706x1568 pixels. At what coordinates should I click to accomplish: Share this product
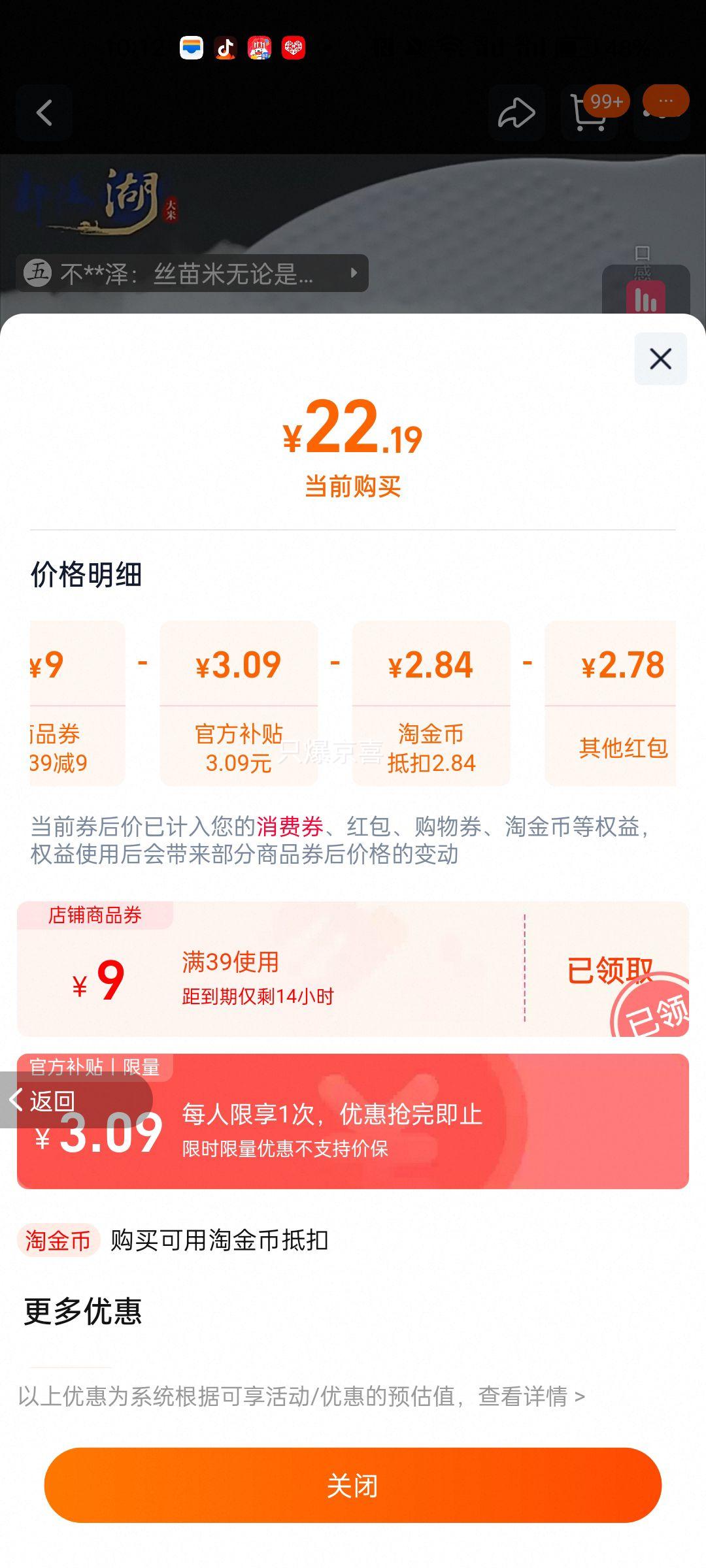point(516,112)
